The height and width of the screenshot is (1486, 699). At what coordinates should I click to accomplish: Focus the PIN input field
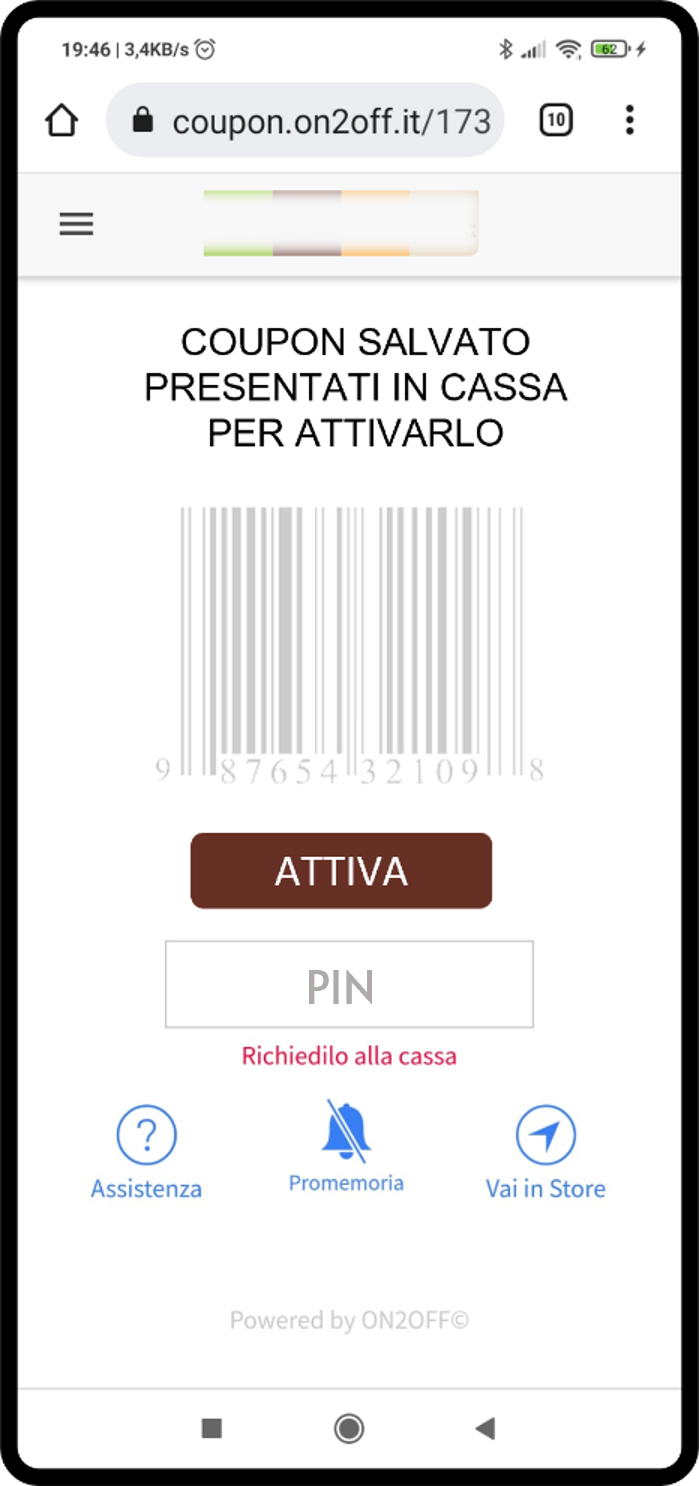(x=349, y=984)
